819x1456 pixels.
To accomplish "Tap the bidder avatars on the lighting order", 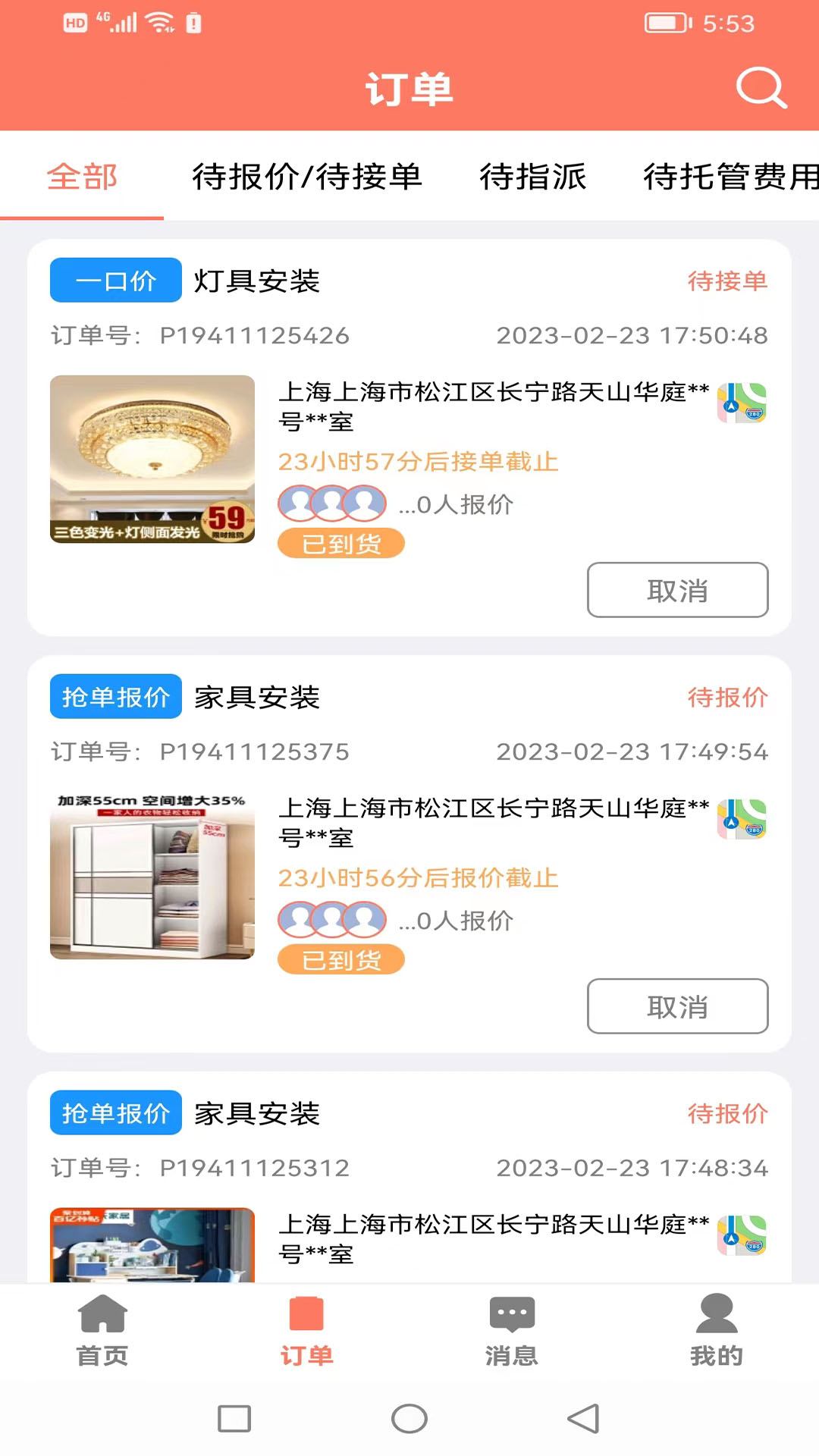I will pyautogui.click(x=331, y=502).
